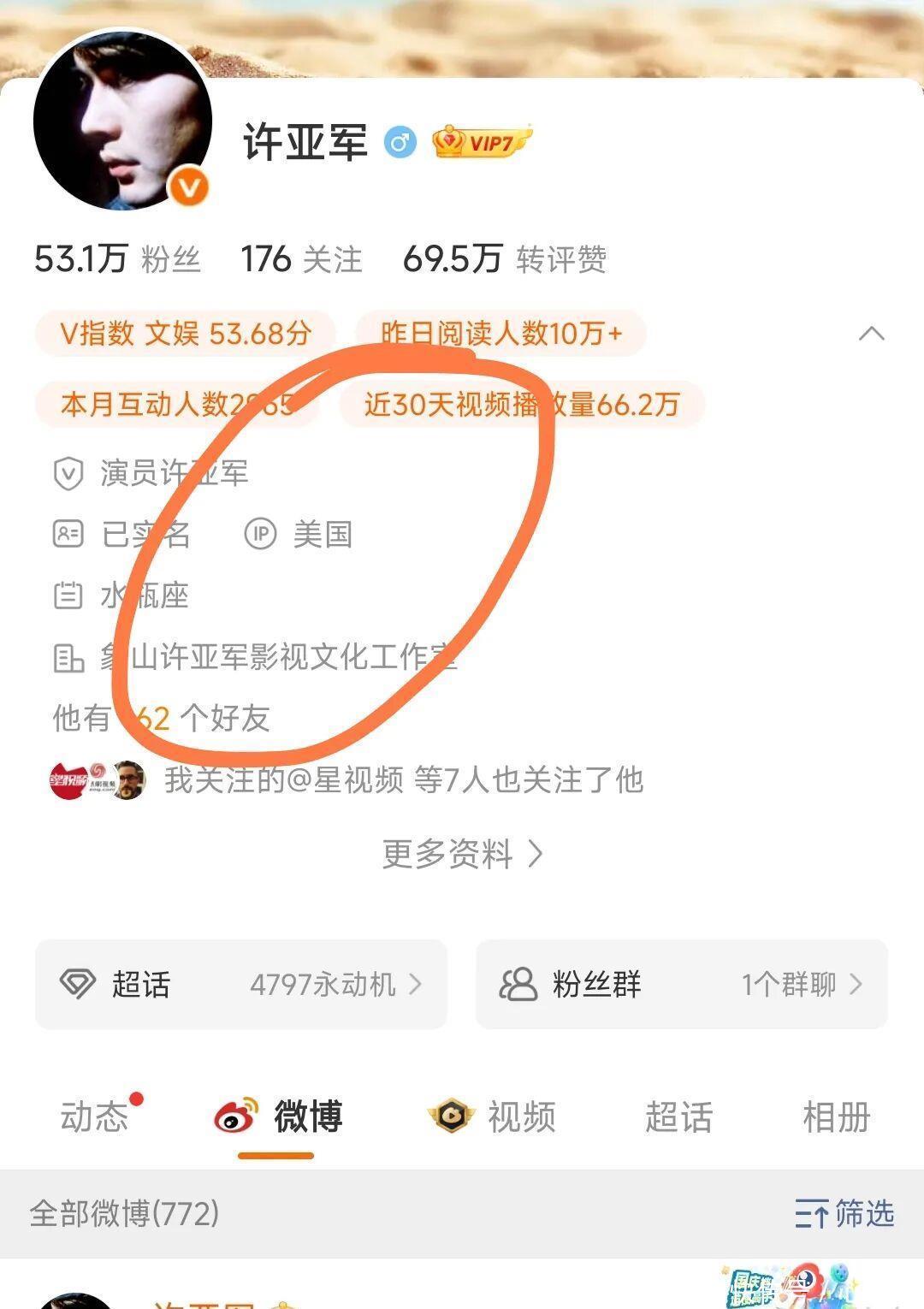Open 许亚军's profile avatar

122,121
